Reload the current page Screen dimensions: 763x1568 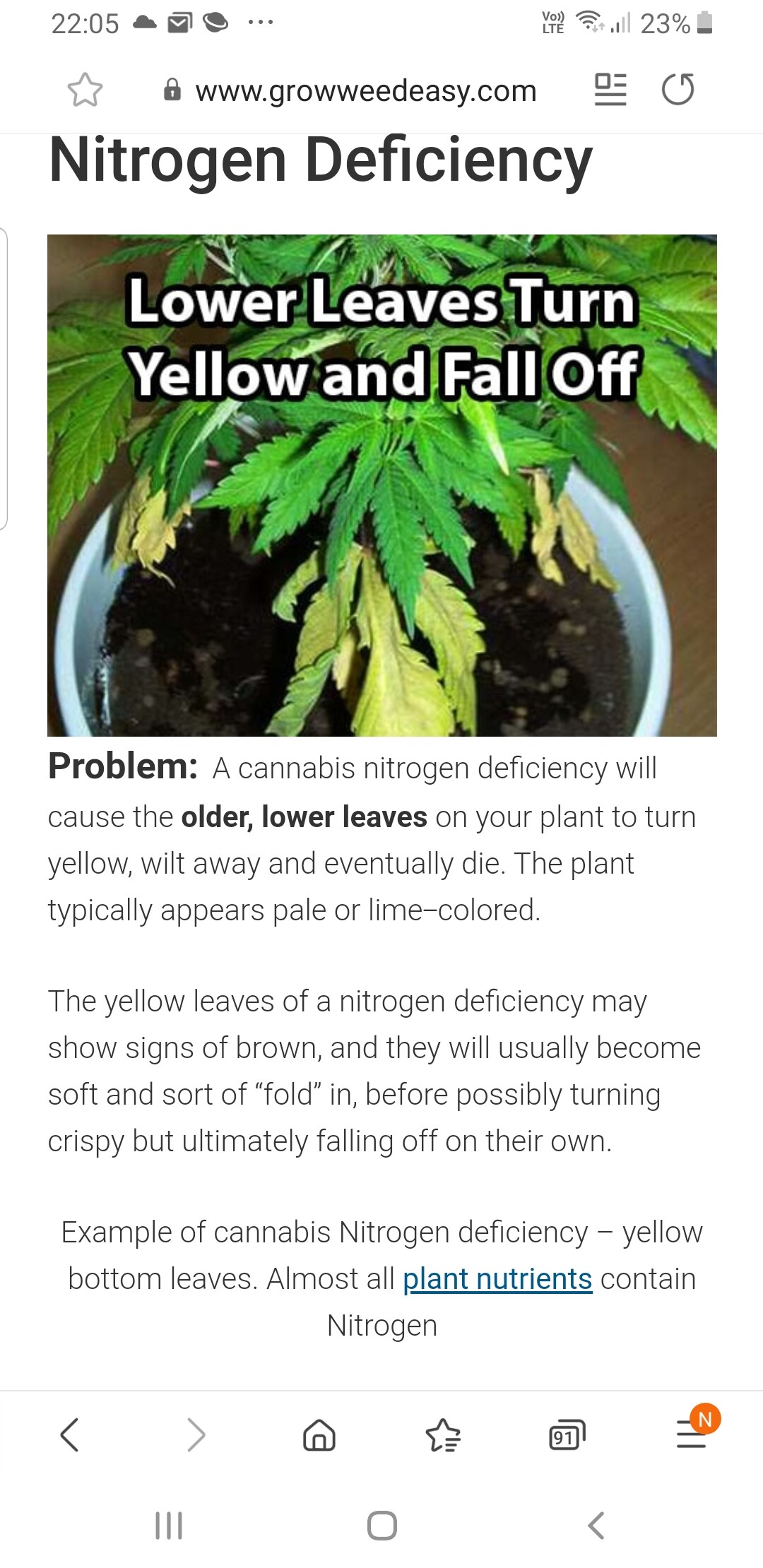(x=678, y=90)
